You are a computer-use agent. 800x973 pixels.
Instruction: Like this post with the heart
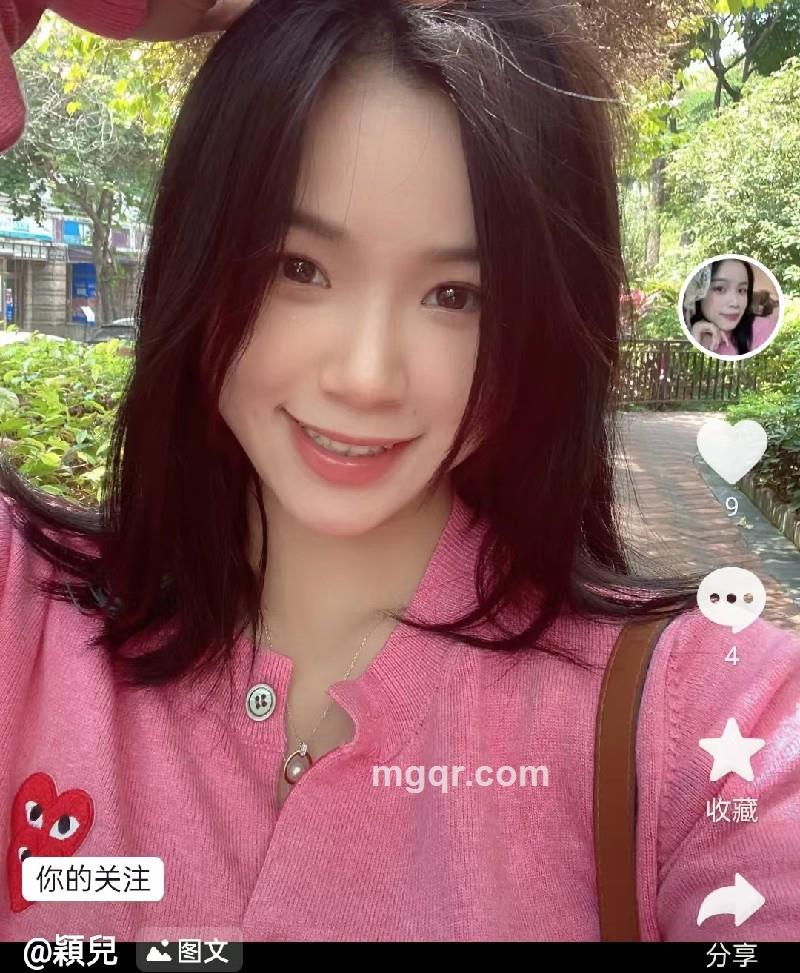731,451
